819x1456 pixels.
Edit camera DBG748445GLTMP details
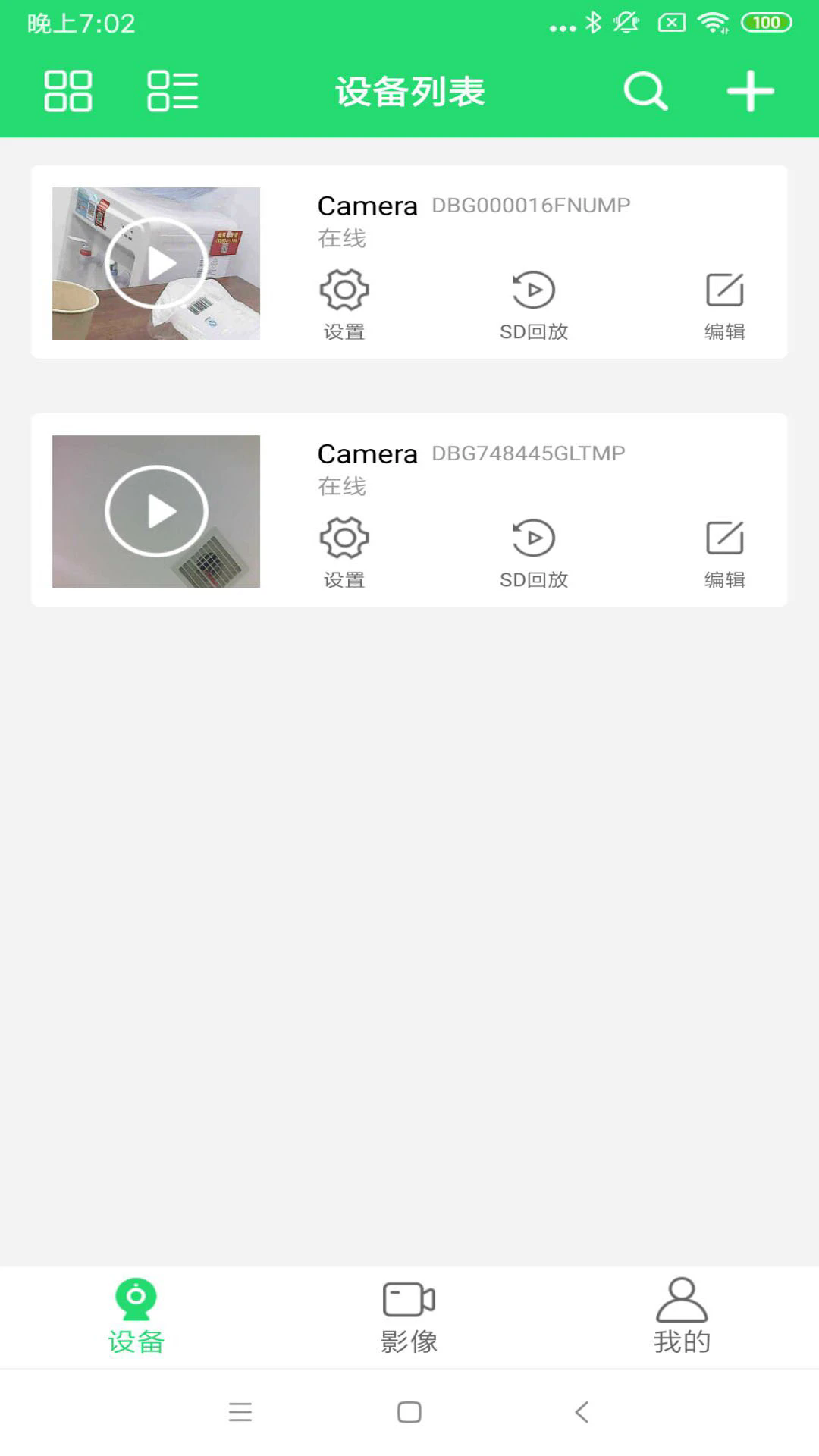(724, 550)
